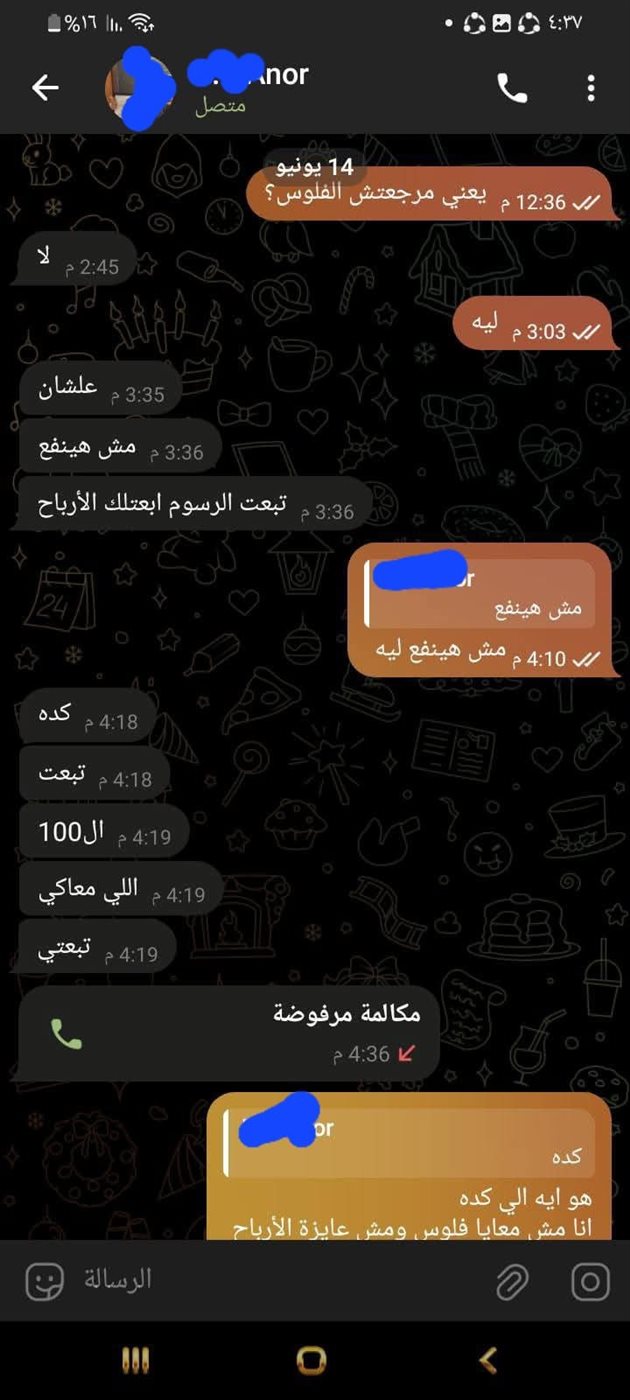This screenshot has height=1400, width=630.
Task: Go back to the chat list
Action: click(45, 88)
